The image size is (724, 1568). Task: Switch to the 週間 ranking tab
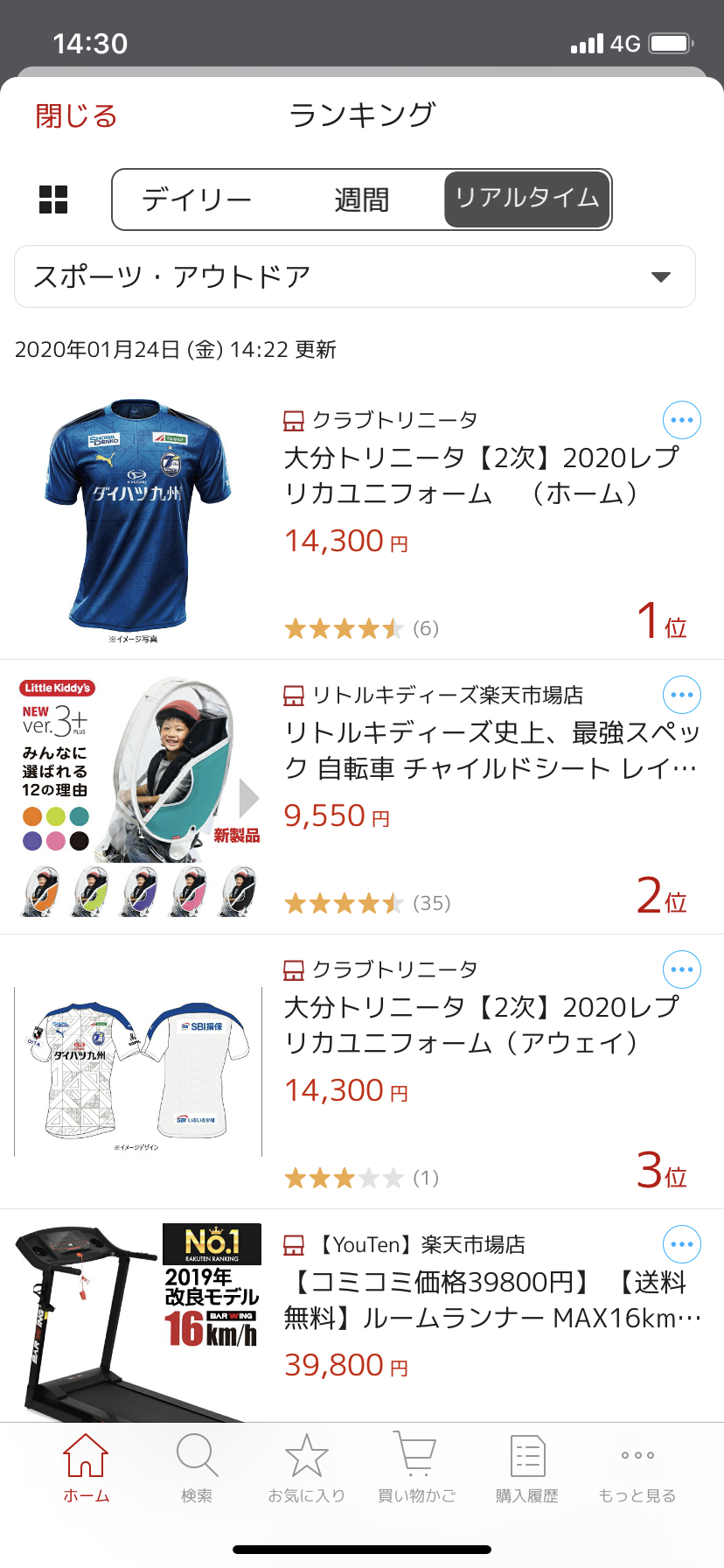coord(361,199)
